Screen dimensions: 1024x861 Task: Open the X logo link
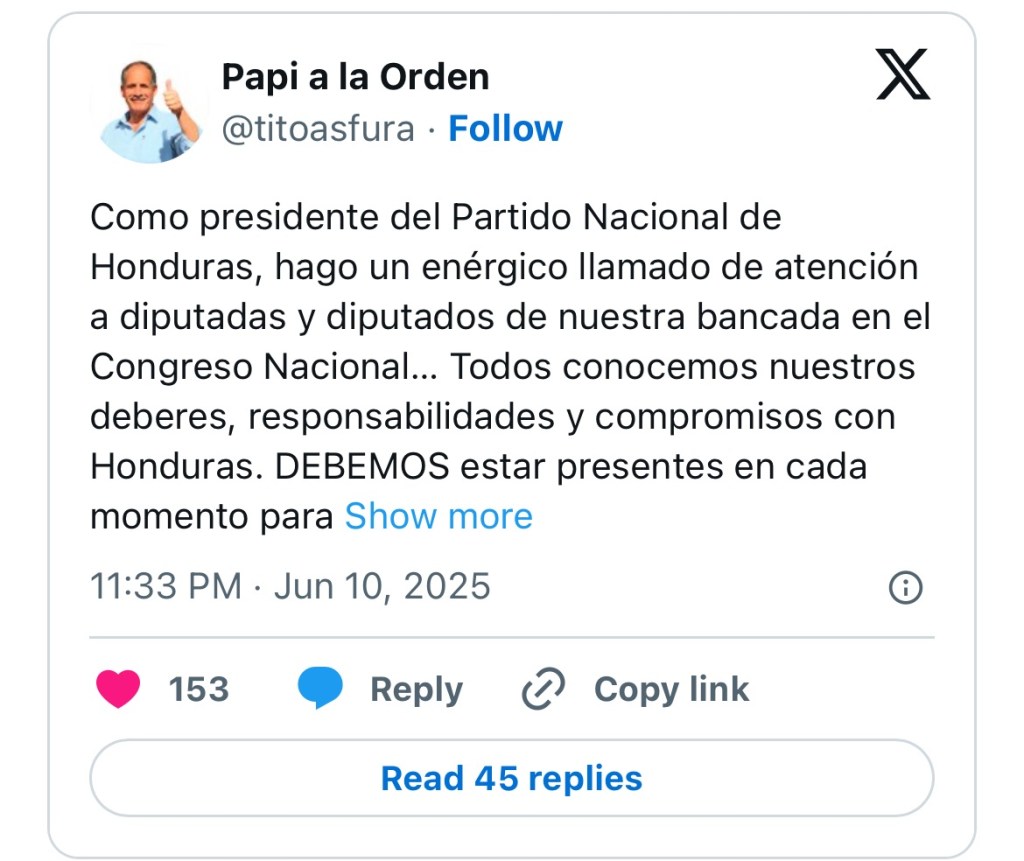pyautogui.click(x=902, y=74)
